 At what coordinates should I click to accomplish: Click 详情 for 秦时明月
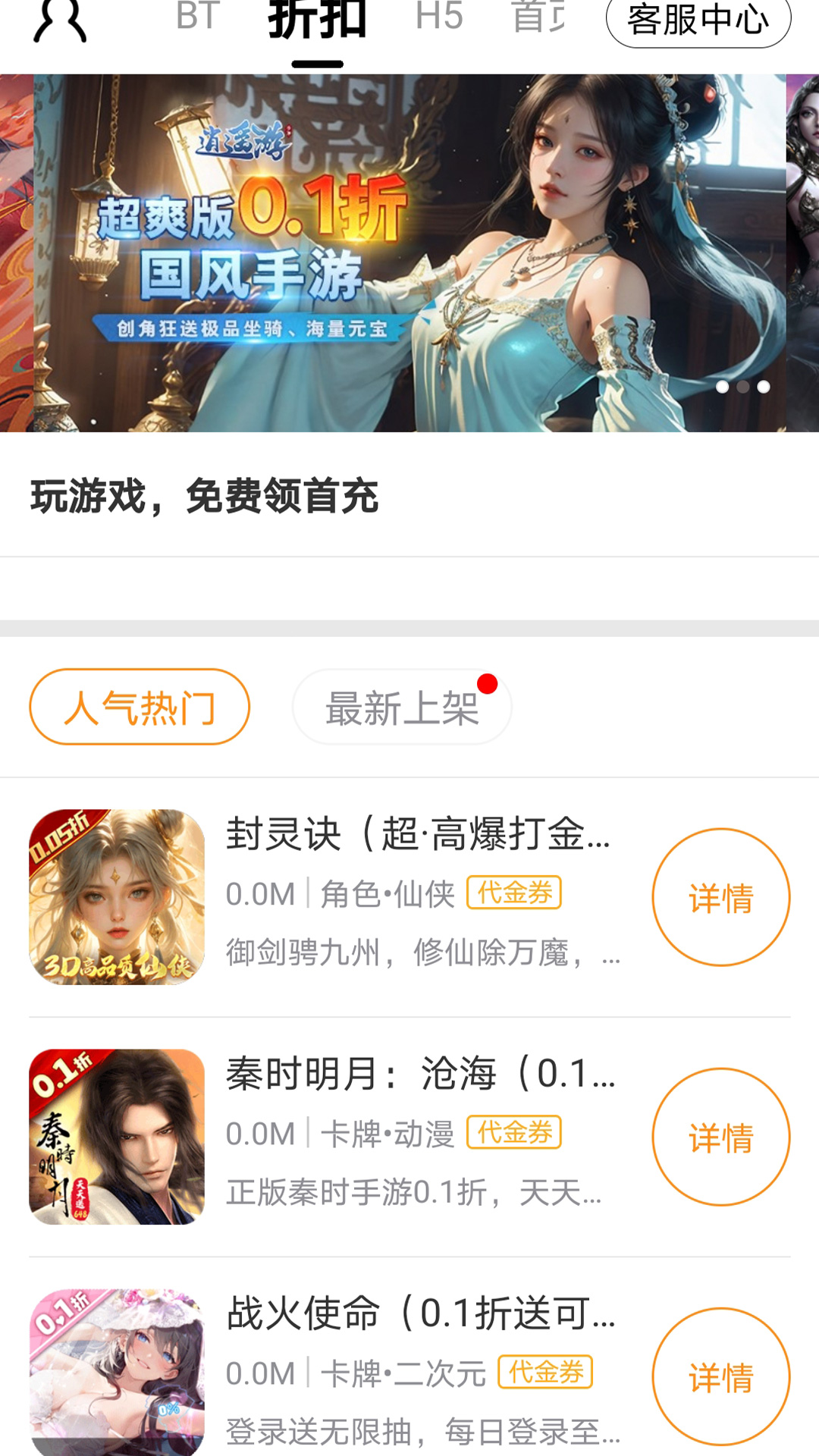tap(720, 1137)
